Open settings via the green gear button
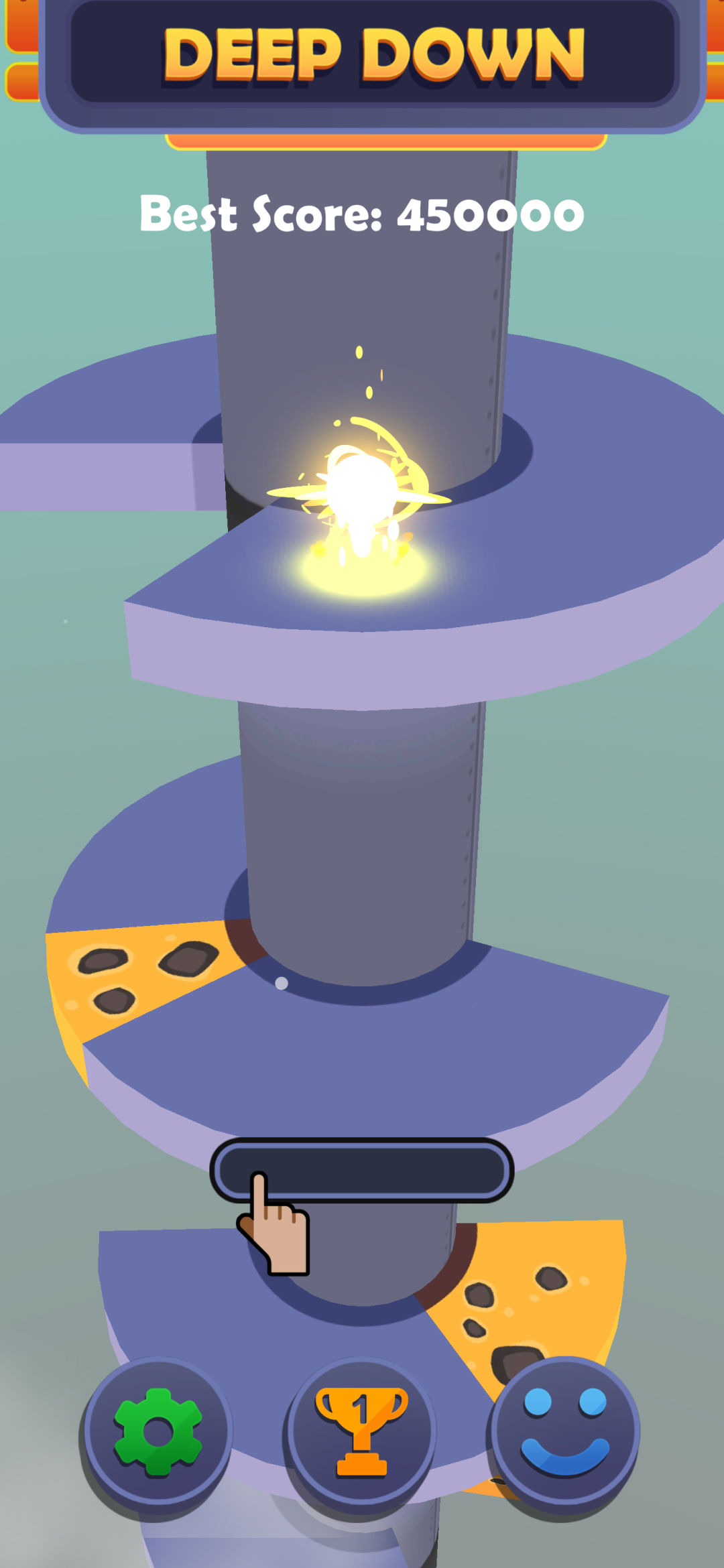The image size is (724, 1568). click(158, 1431)
